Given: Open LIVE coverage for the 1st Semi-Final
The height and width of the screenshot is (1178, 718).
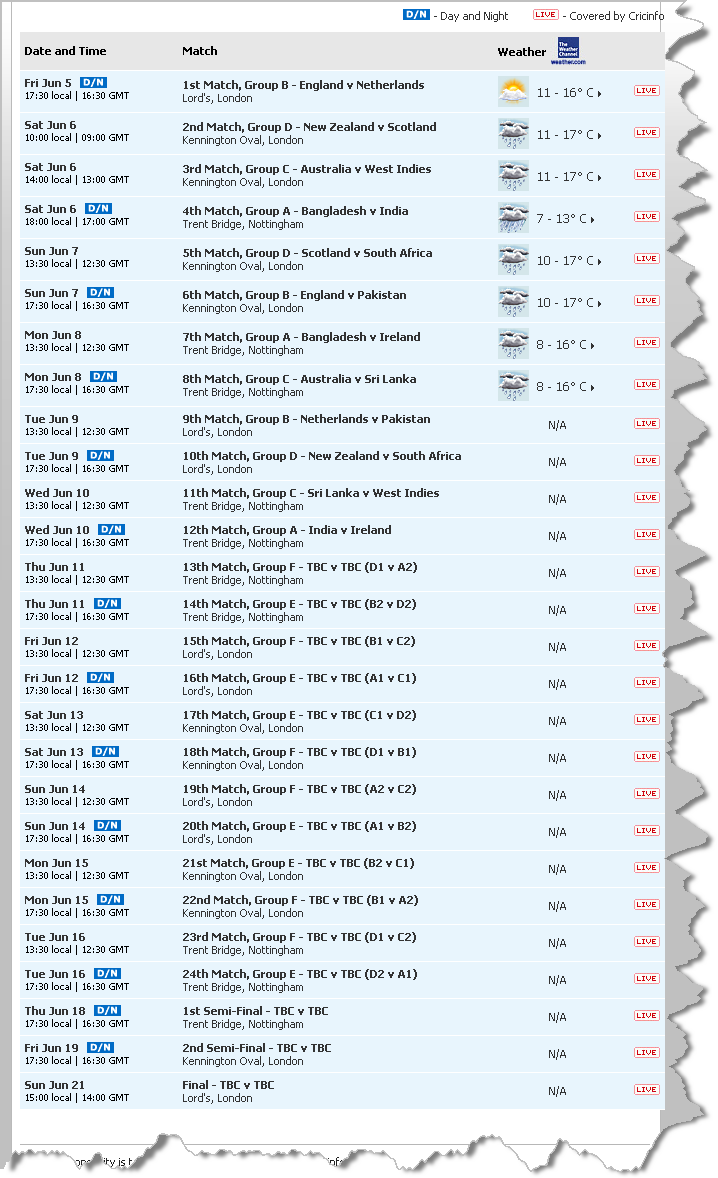Looking at the screenshot, I should [x=646, y=1016].
